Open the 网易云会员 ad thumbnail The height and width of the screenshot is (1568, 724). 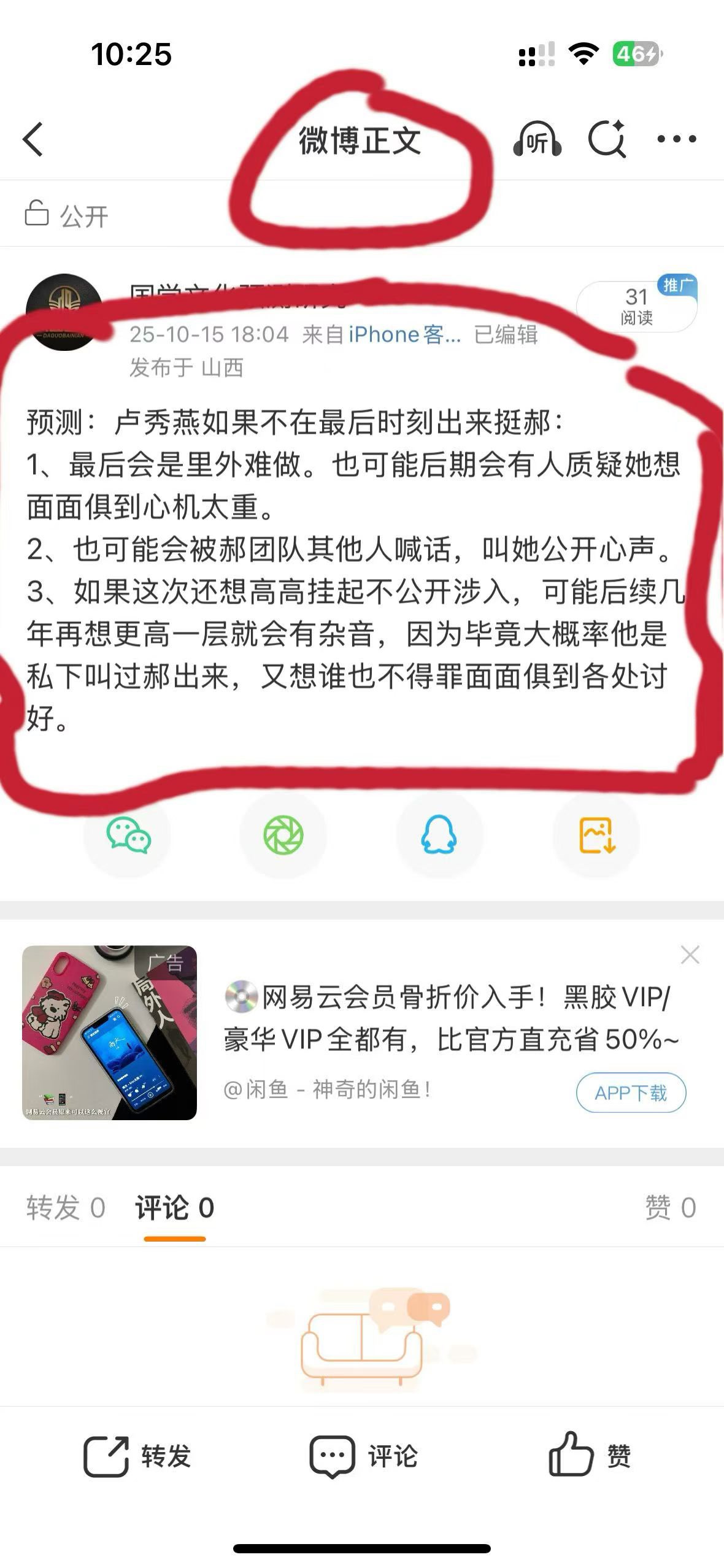tap(109, 1032)
